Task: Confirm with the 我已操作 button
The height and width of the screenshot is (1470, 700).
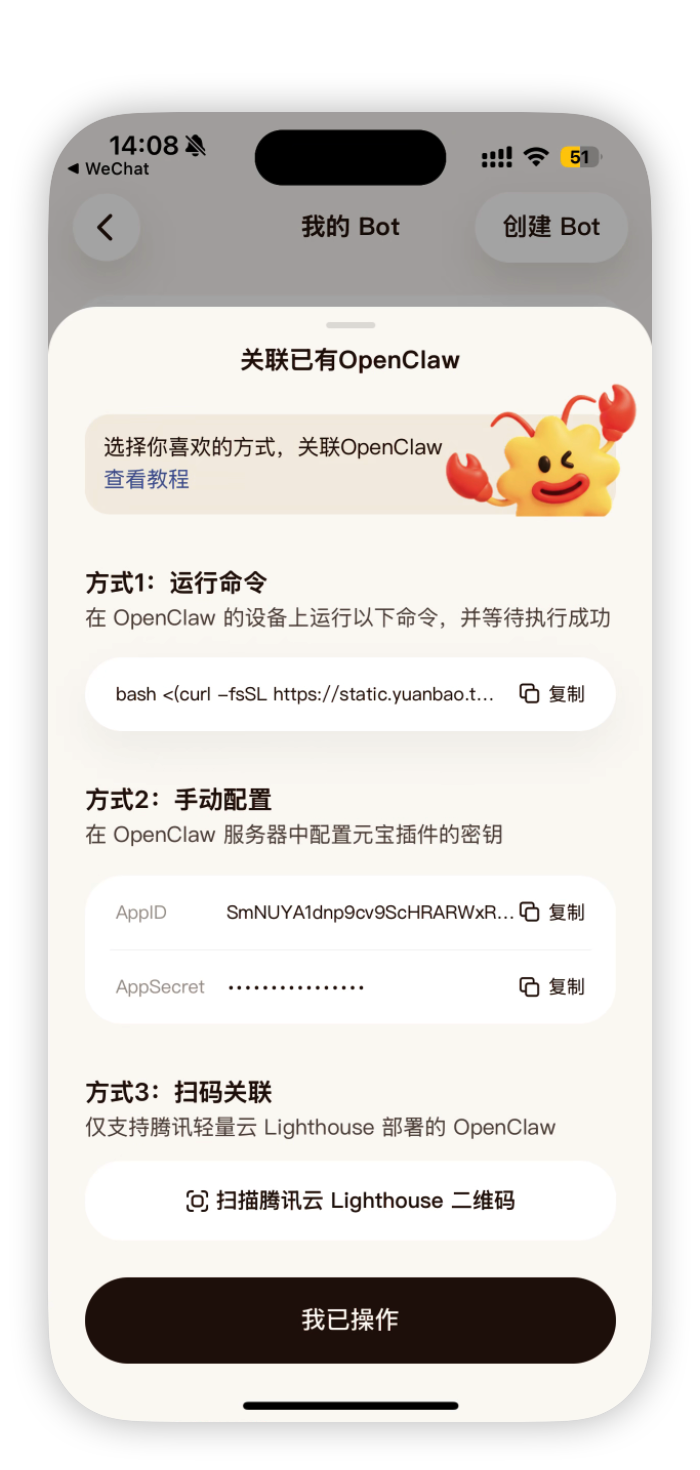Action: 350,1320
